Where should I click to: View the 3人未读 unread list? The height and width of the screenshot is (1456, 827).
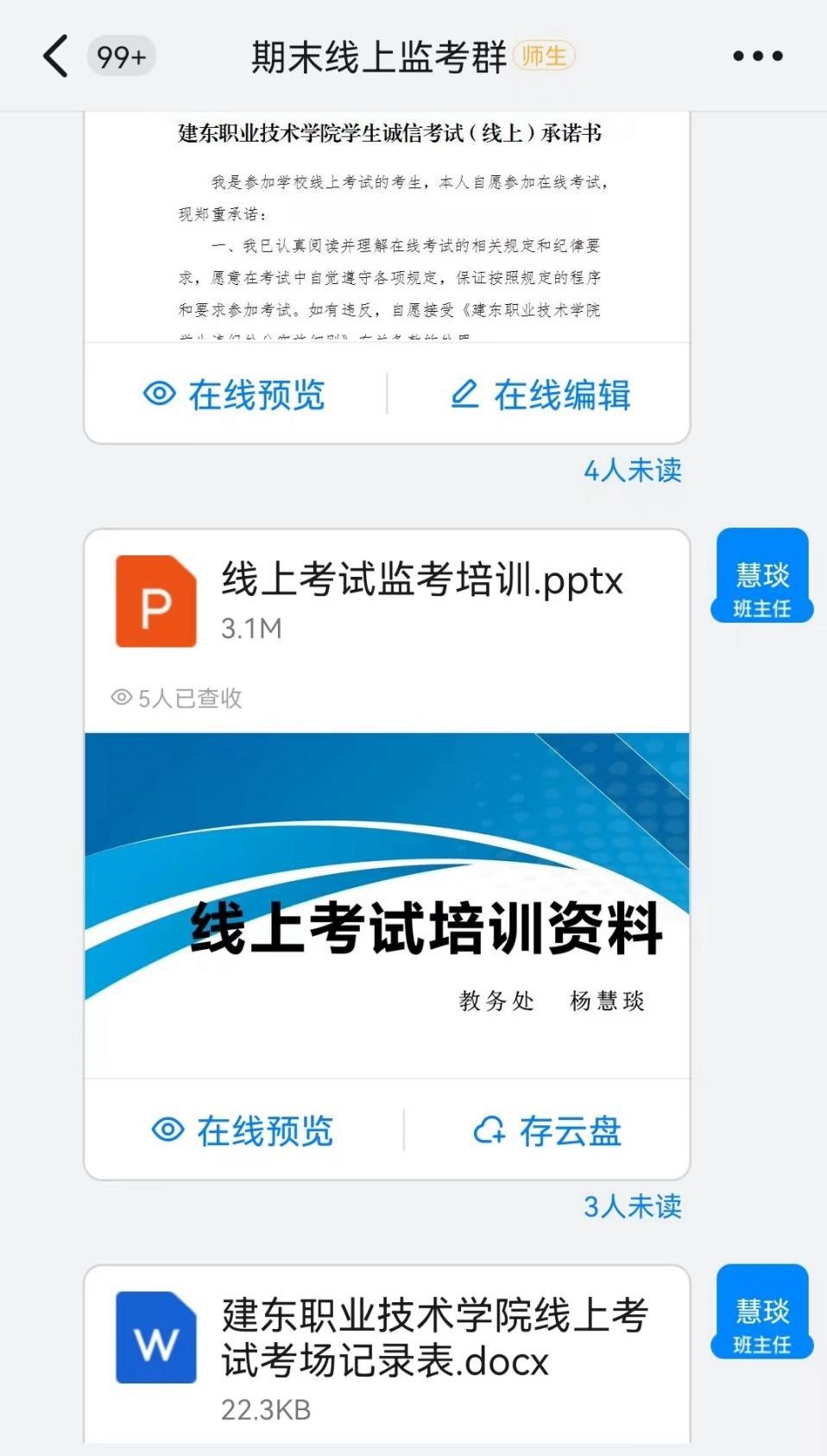(632, 1206)
